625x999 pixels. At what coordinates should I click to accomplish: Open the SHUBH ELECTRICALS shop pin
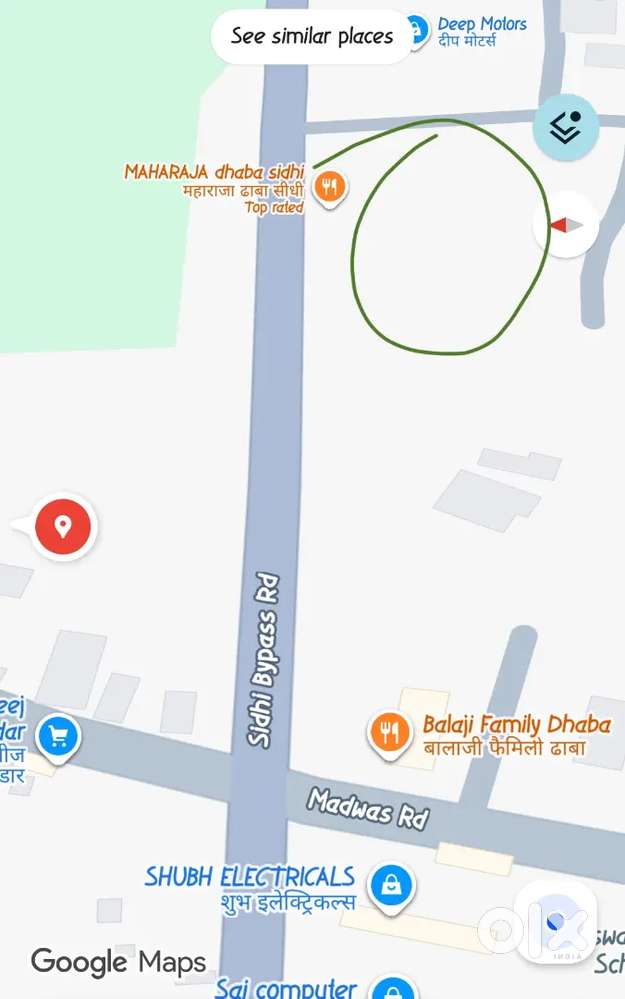pos(392,884)
